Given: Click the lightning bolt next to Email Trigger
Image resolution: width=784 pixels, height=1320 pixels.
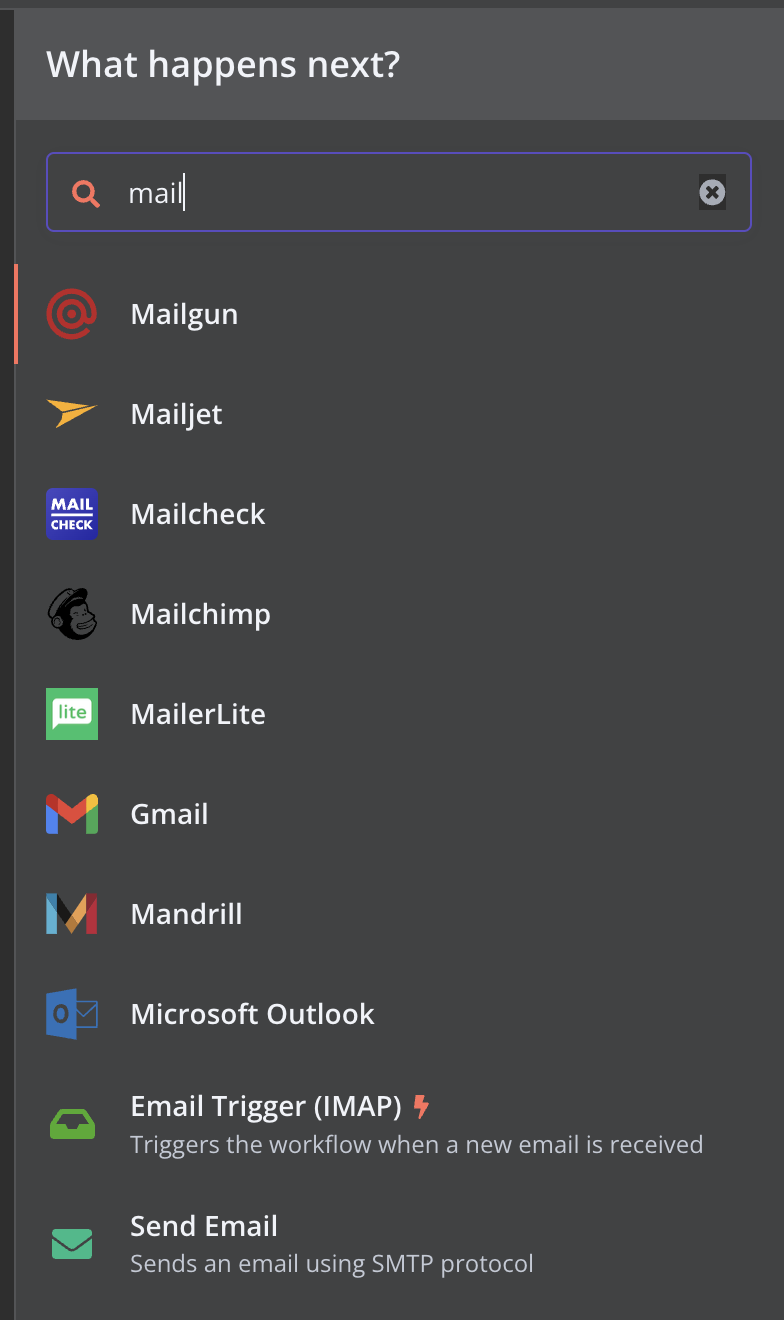Looking at the screenshot, I should (x=419, y=1105).
